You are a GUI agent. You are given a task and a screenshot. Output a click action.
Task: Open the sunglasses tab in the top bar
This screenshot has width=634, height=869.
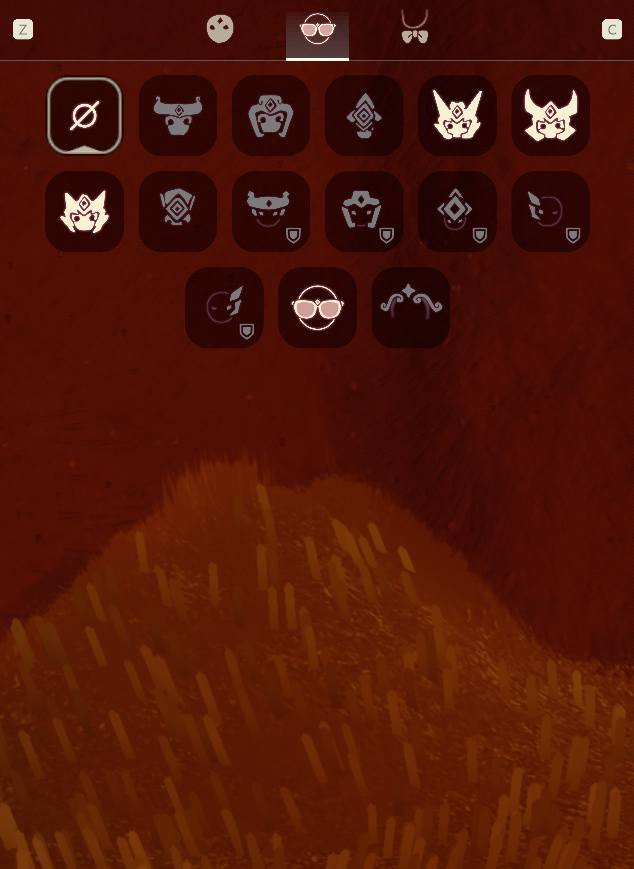click(x=317, y=30)
